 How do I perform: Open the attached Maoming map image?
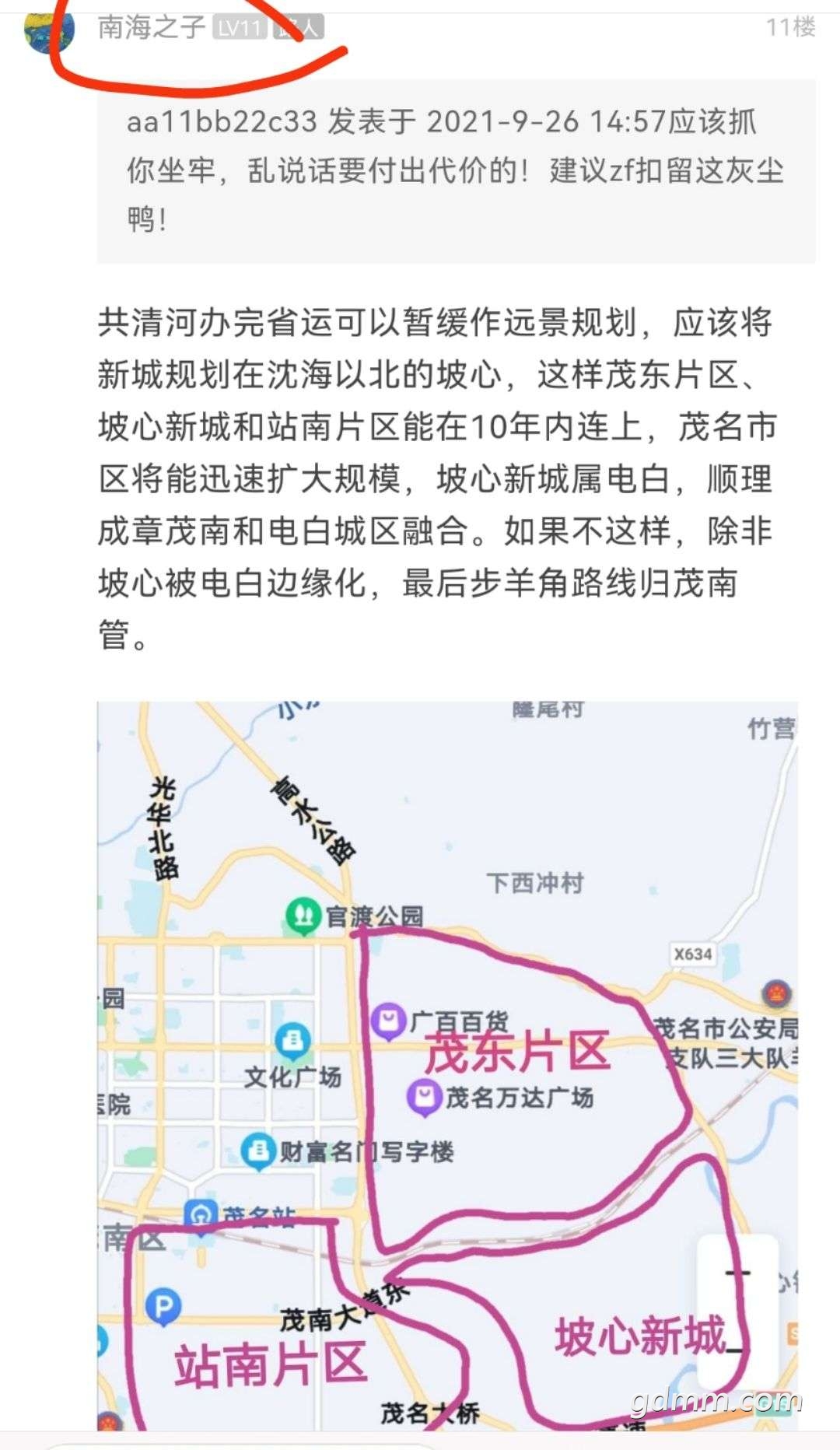click(447, 1066)
